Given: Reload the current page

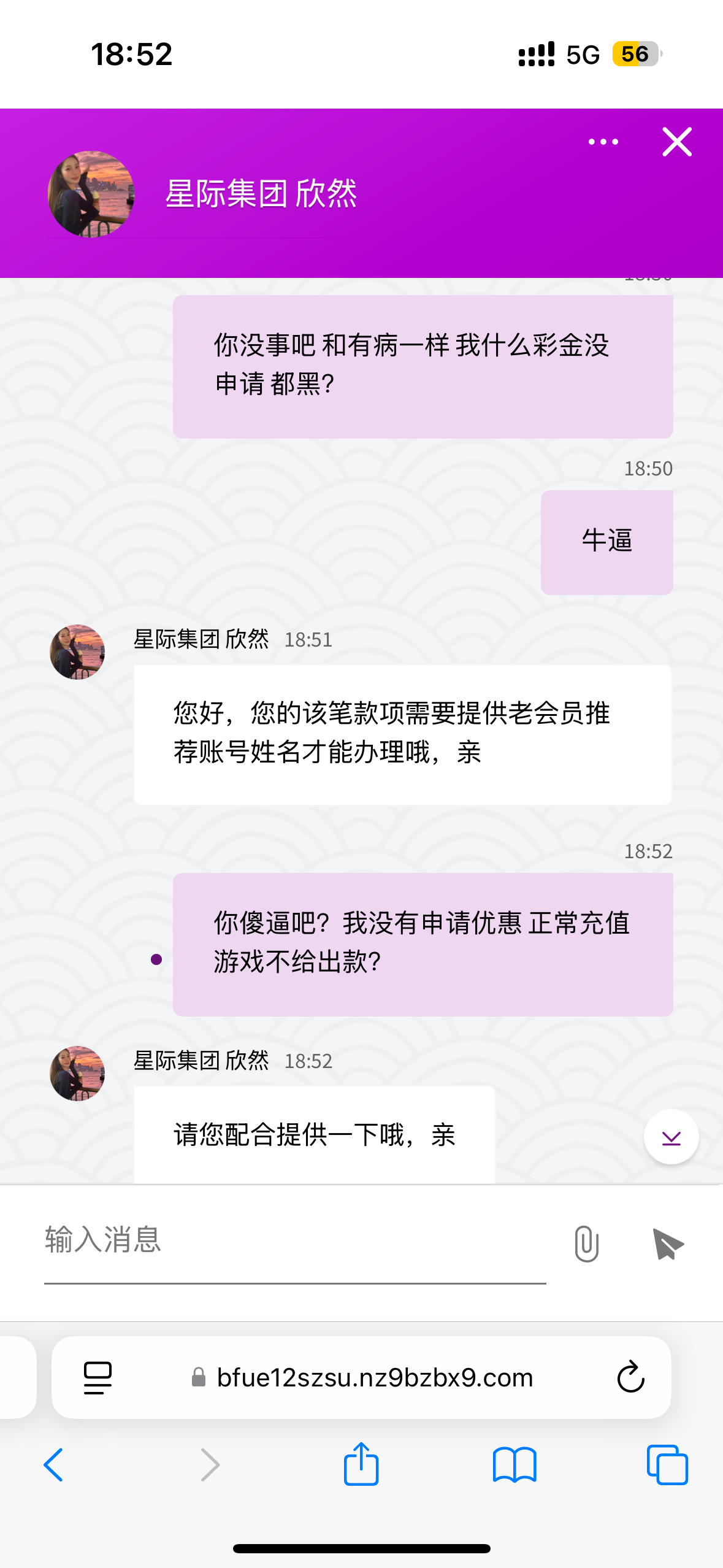Looking at the screenshot, I should [630, 1378].
